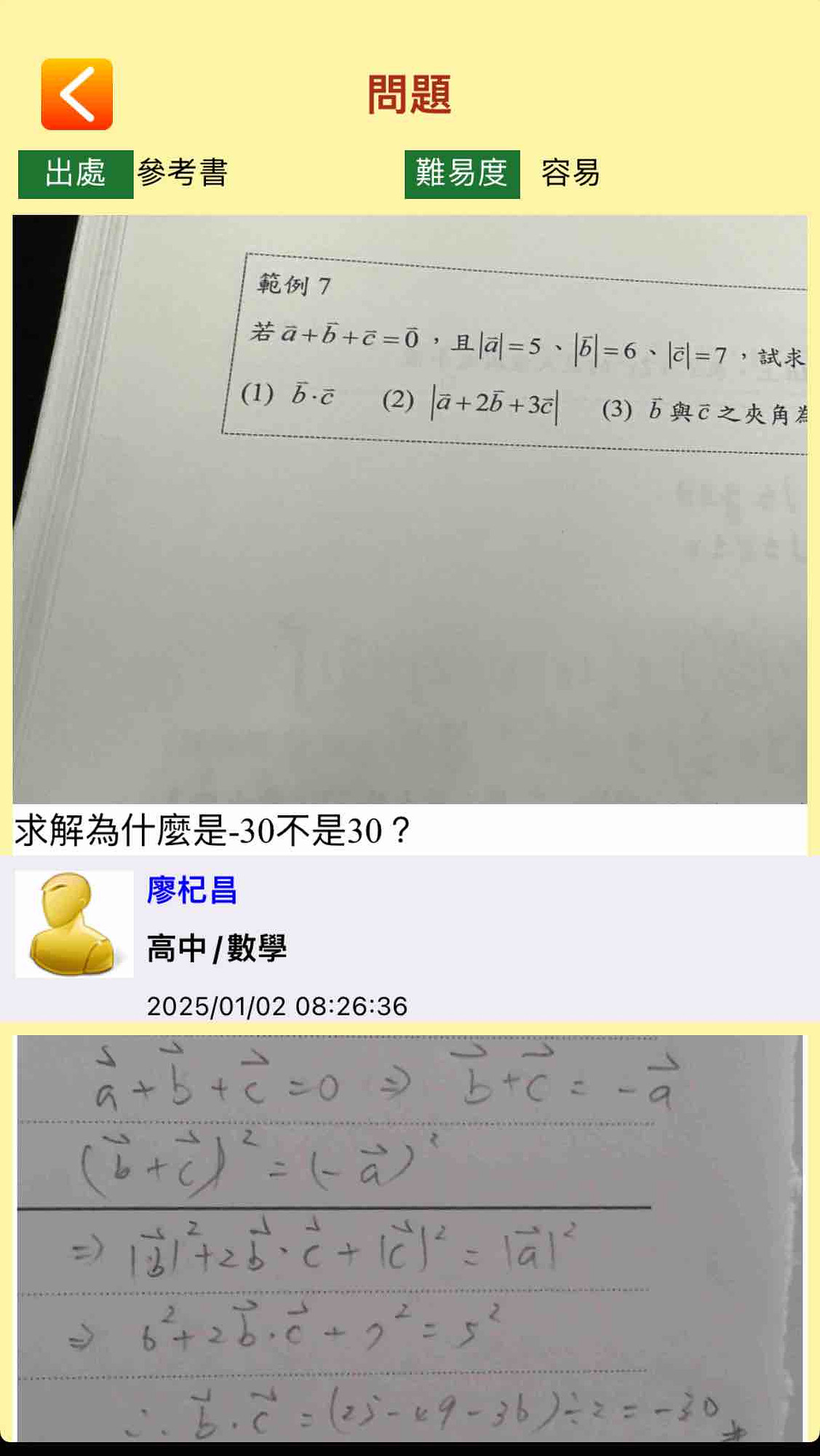Open the textbook question photo
820x1456 pixels.
pos(410,508)
